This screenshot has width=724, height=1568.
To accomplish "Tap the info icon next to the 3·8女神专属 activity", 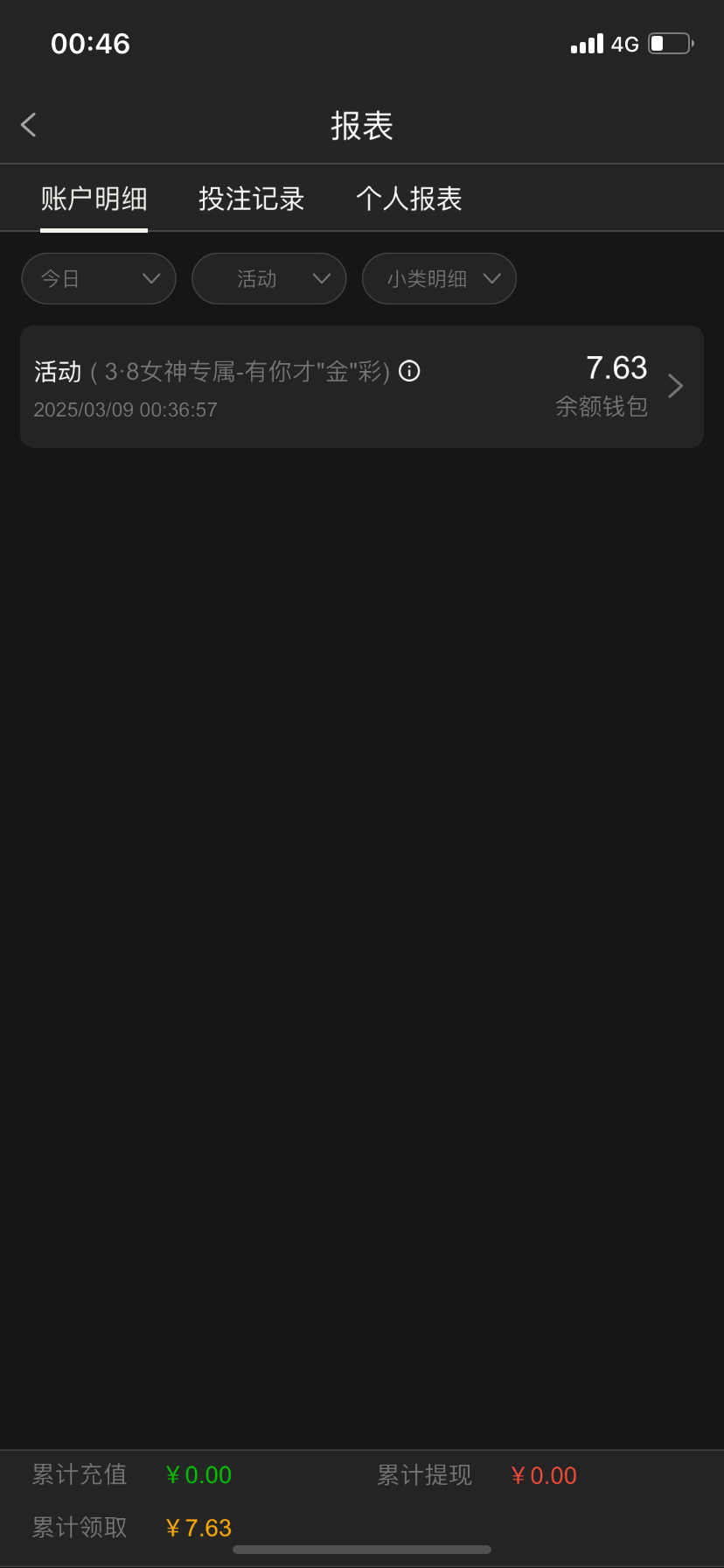I will click(x=409, y=371).
